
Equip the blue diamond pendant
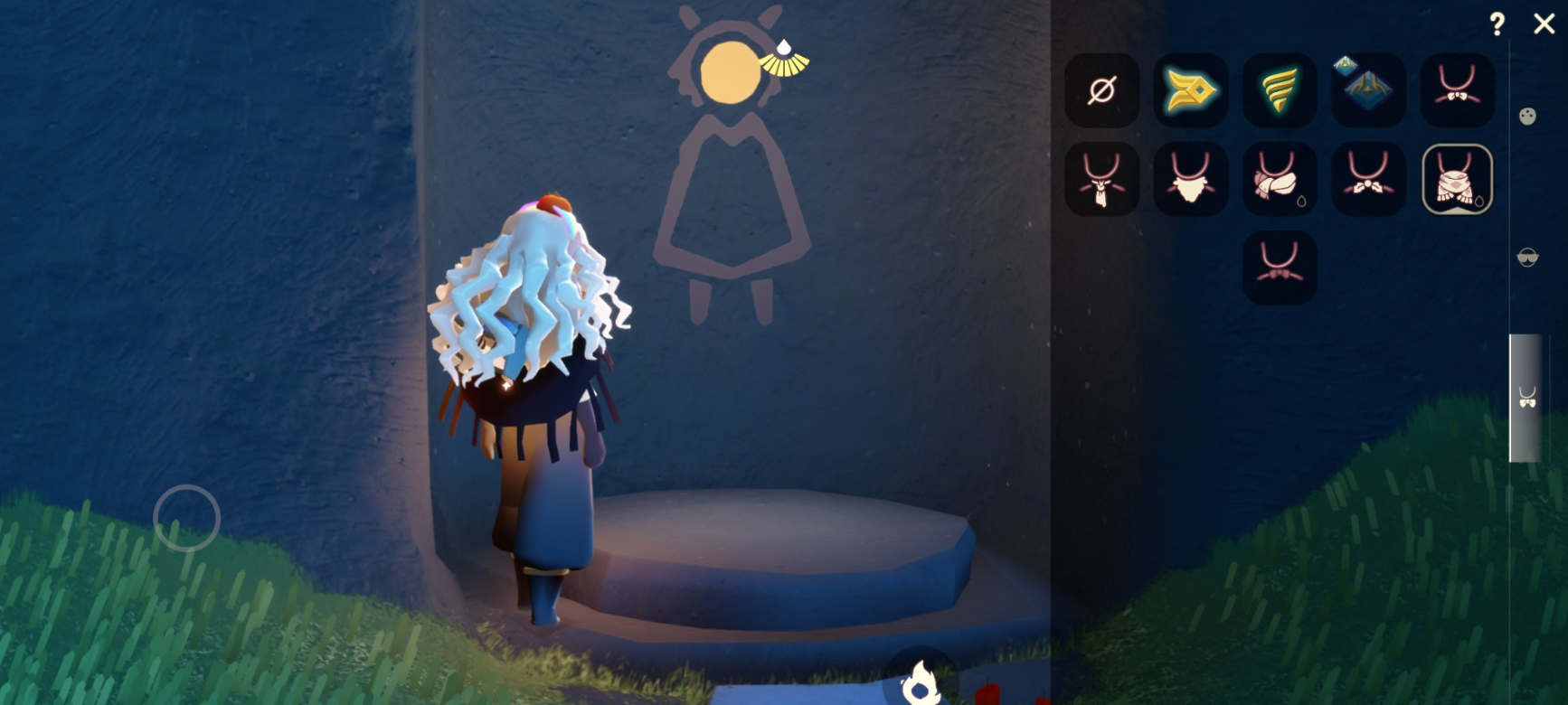pyautogui.click(x=1367, y=89)
